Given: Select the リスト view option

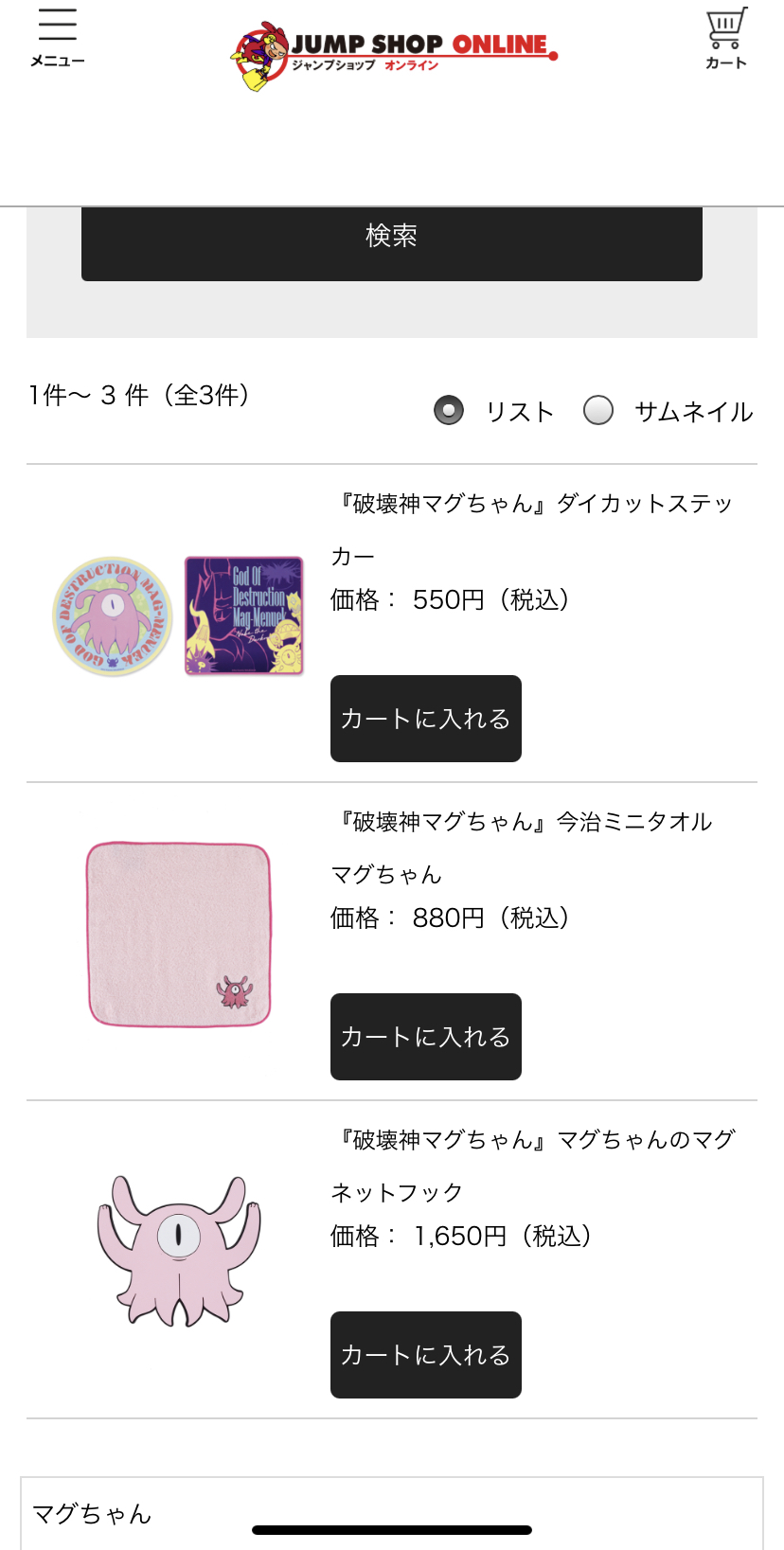Looking at the screenshot, I should pos(449,411).
